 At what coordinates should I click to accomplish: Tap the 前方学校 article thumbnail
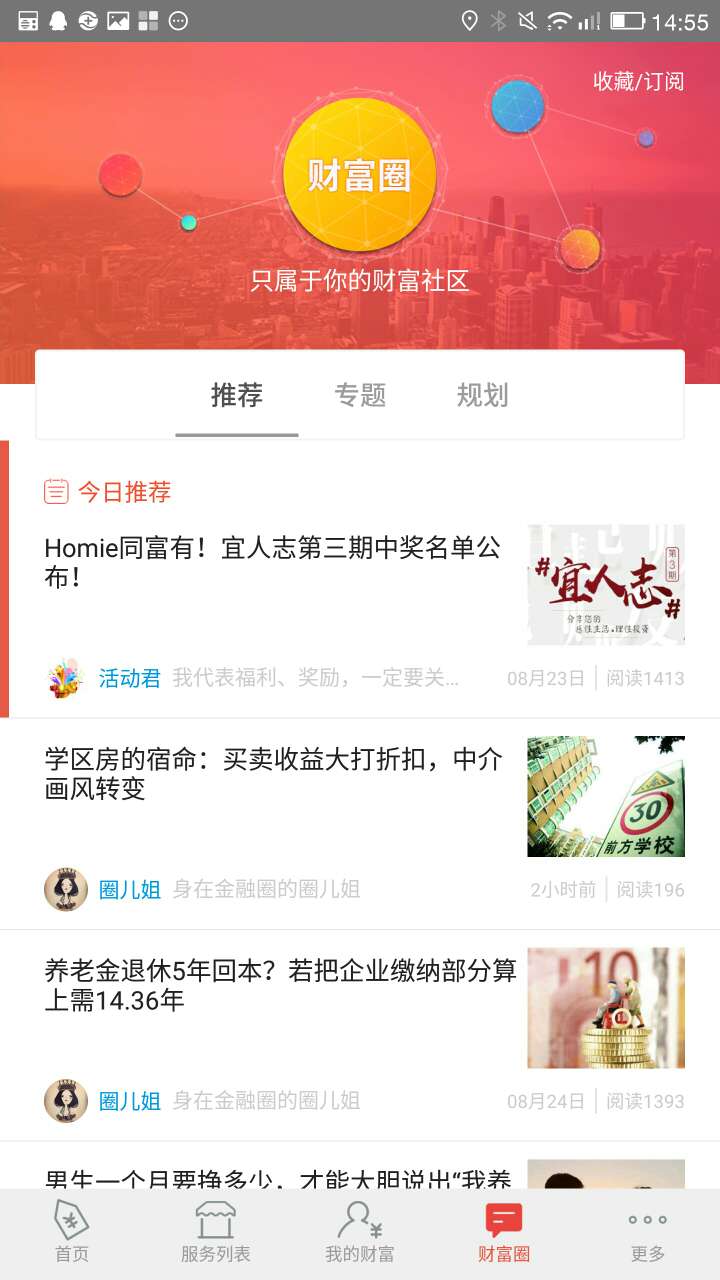point(606,797)
